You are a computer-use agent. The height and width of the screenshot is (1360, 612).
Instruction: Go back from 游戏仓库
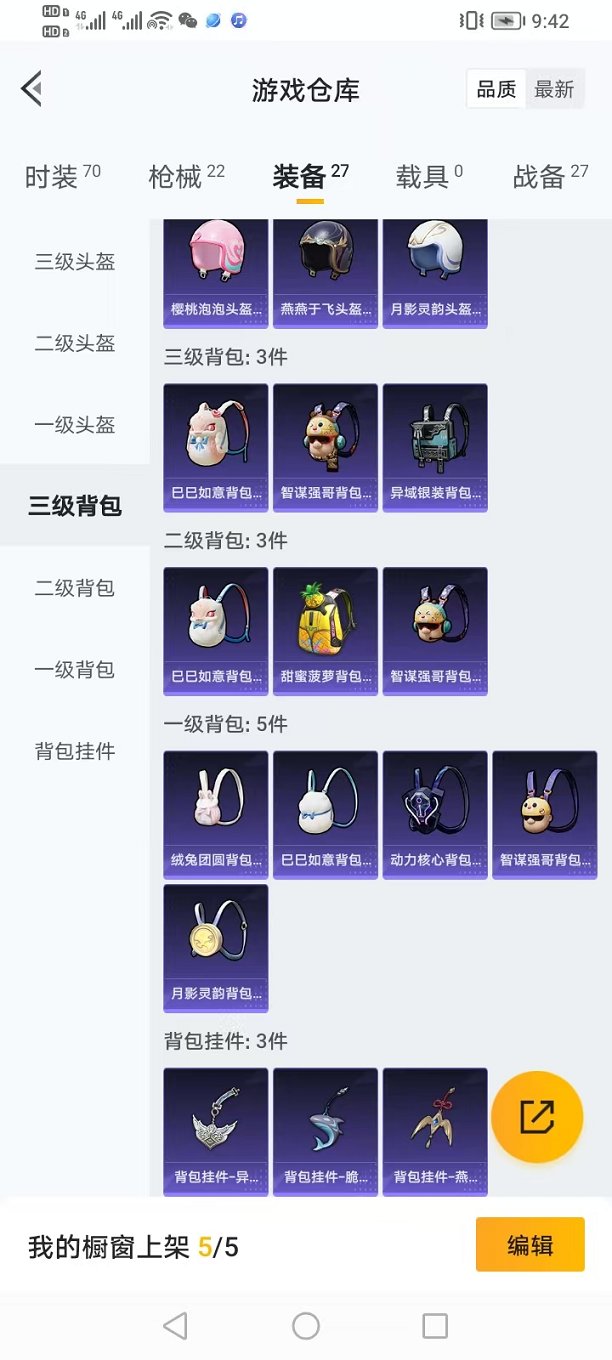coord(32,89)
